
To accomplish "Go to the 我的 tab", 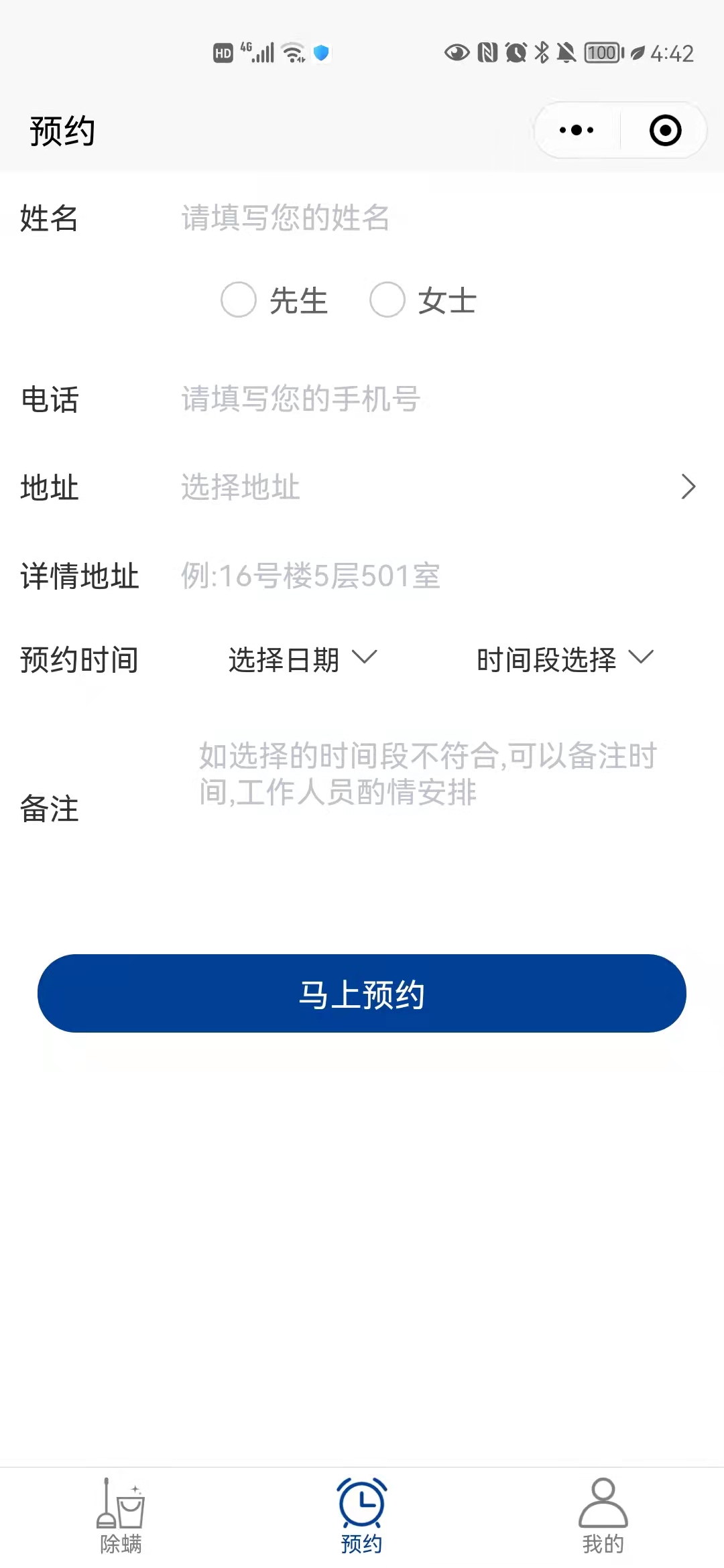I will 603,1516.
